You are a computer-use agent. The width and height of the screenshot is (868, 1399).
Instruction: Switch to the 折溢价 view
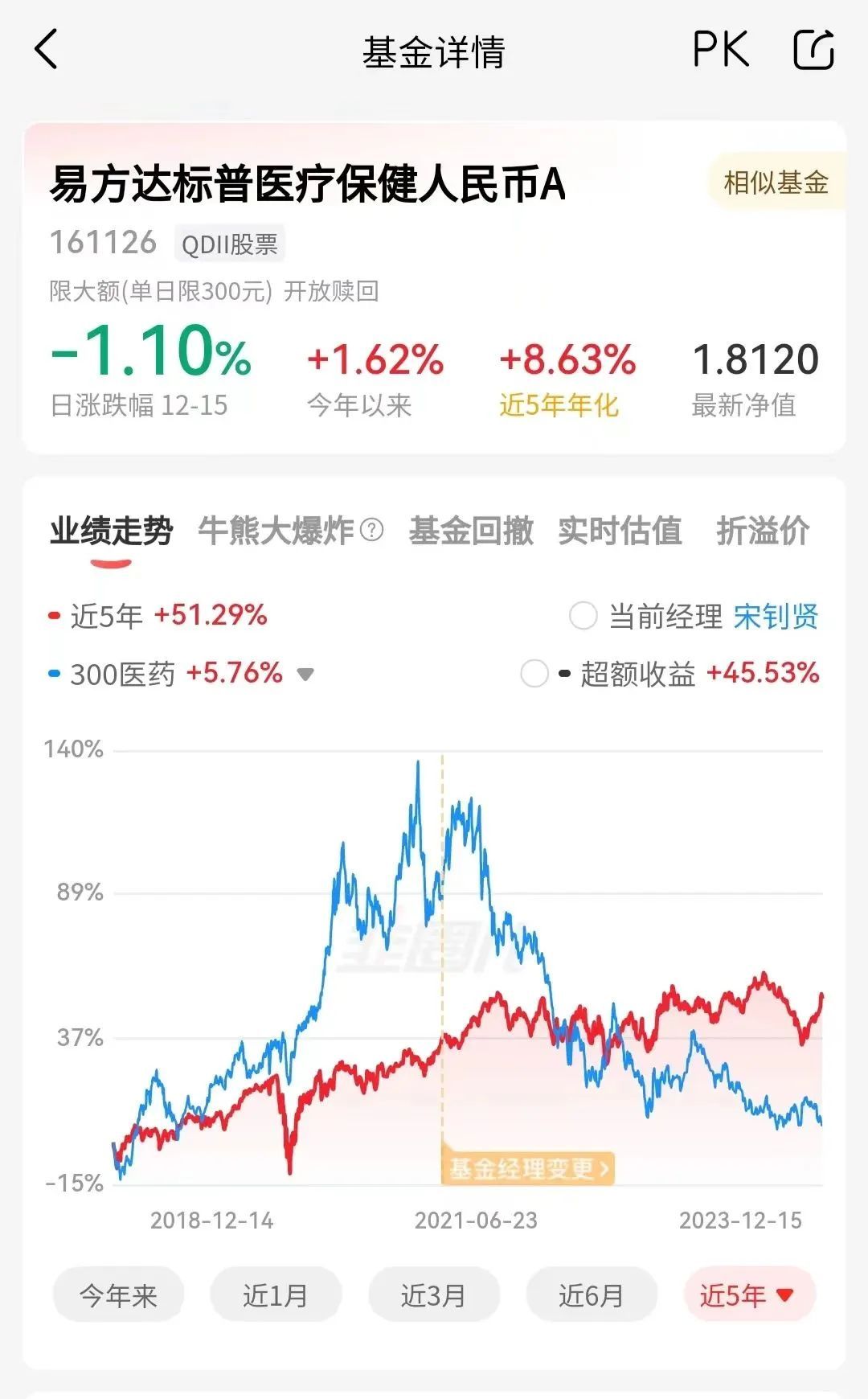pyautogui.click(x=762, y=531)
